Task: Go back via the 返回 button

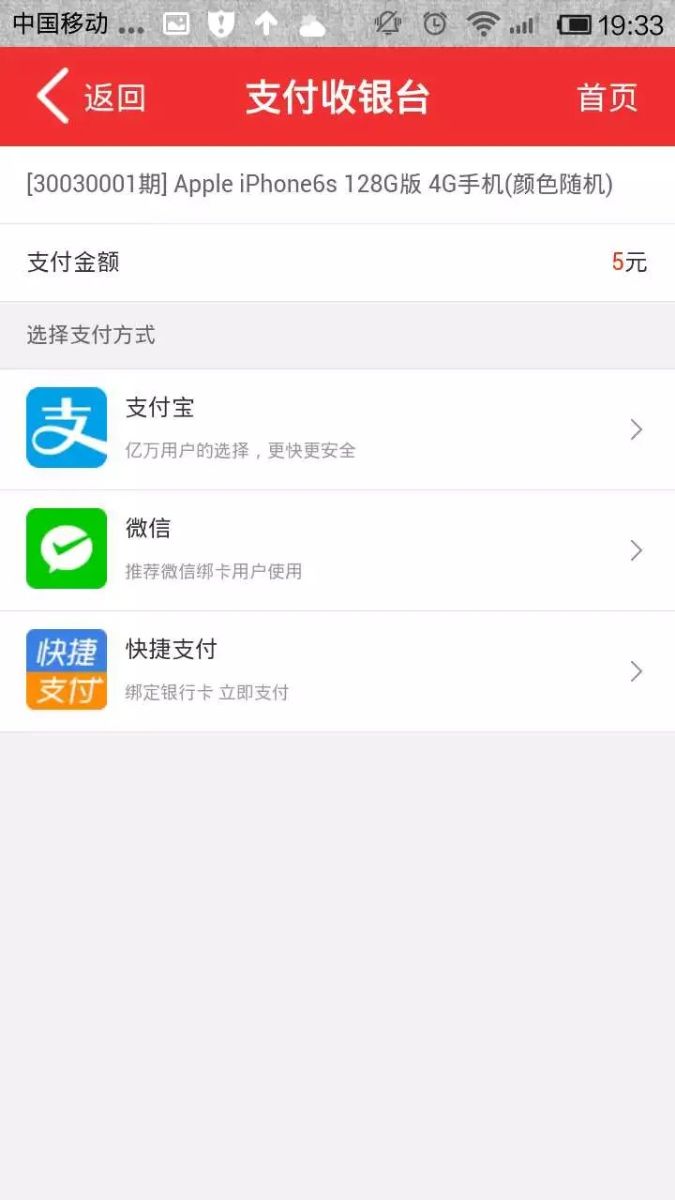Action: (x=92, y=97)
